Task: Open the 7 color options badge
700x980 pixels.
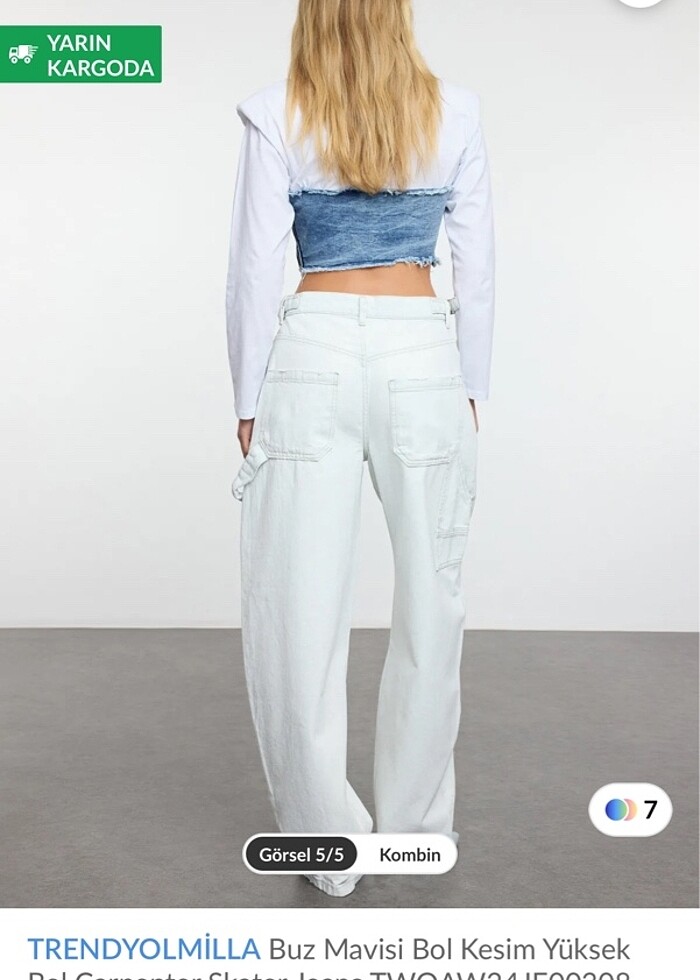Action: (630, 809)
